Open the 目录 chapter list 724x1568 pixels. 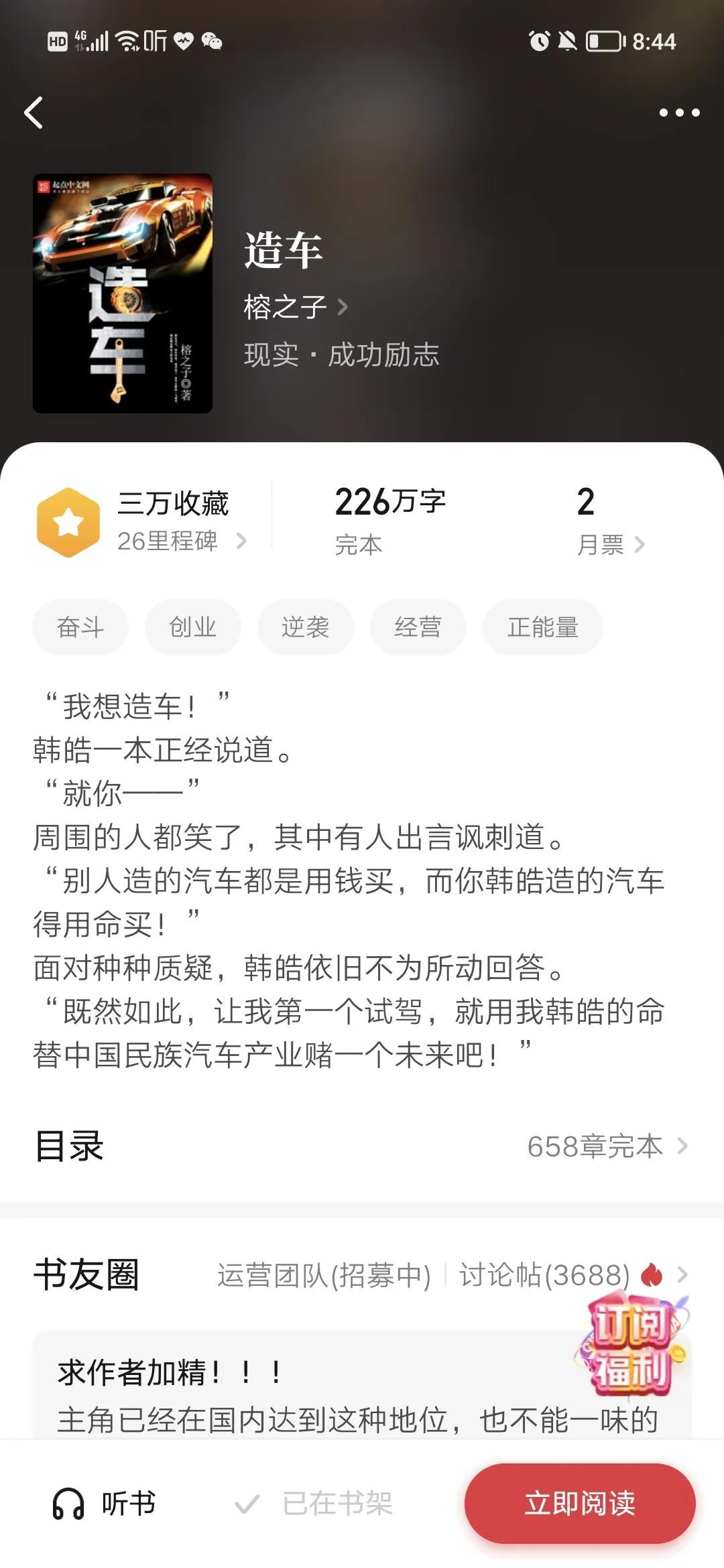coord(362,1147)
